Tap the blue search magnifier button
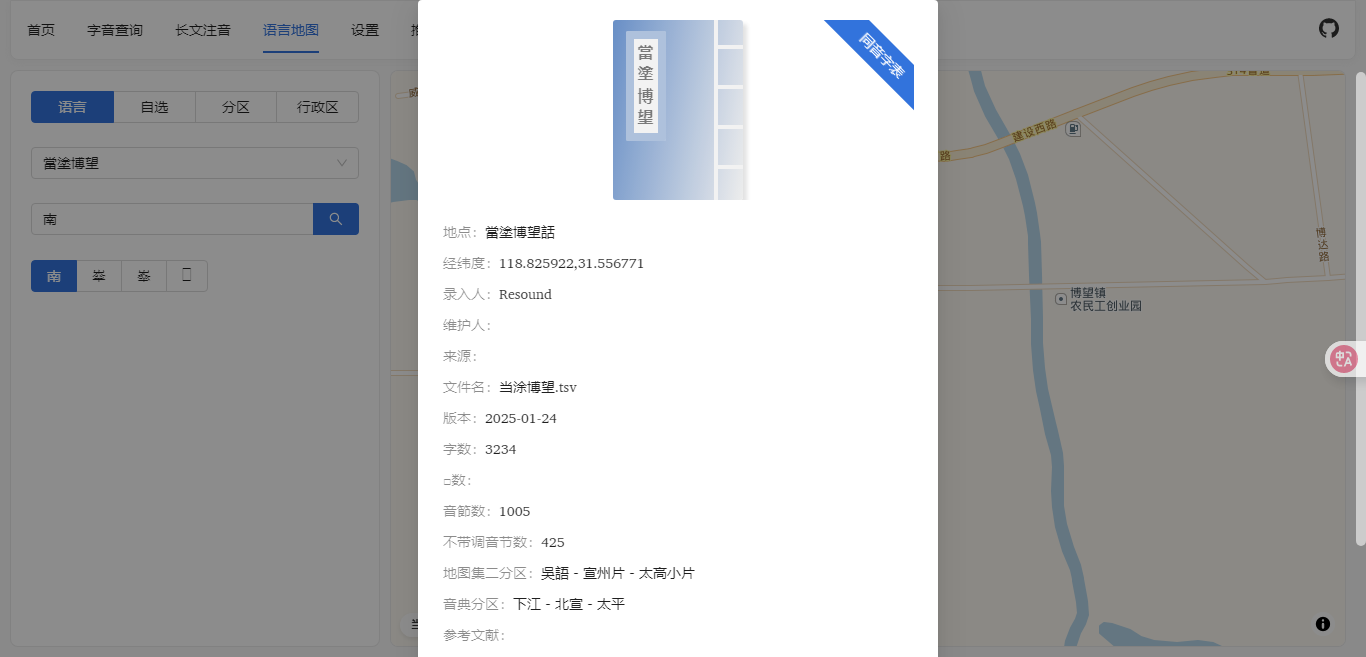This screenshot has width=1366, height=657. 336,219
